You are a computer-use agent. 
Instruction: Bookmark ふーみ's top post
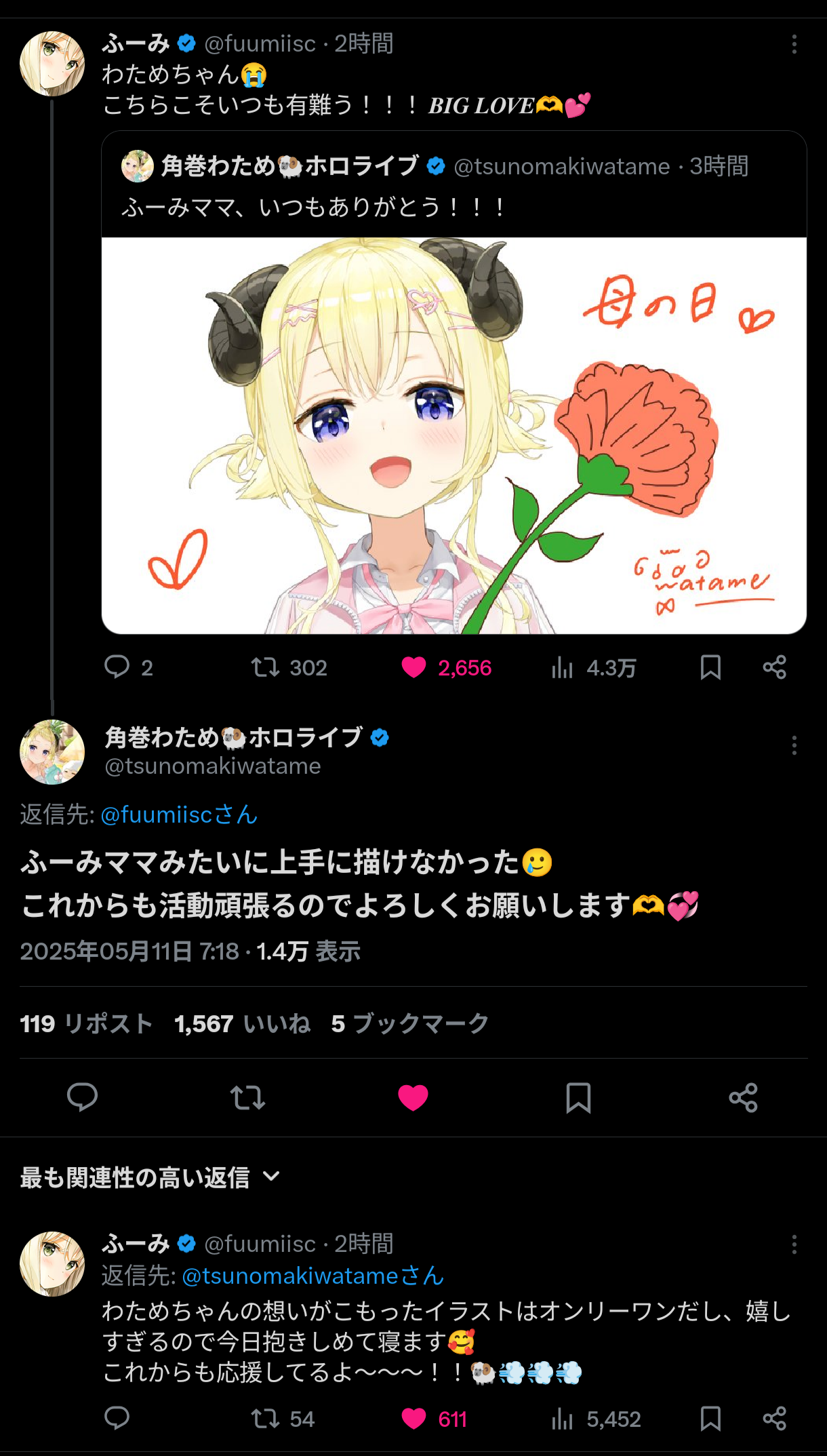710,667
